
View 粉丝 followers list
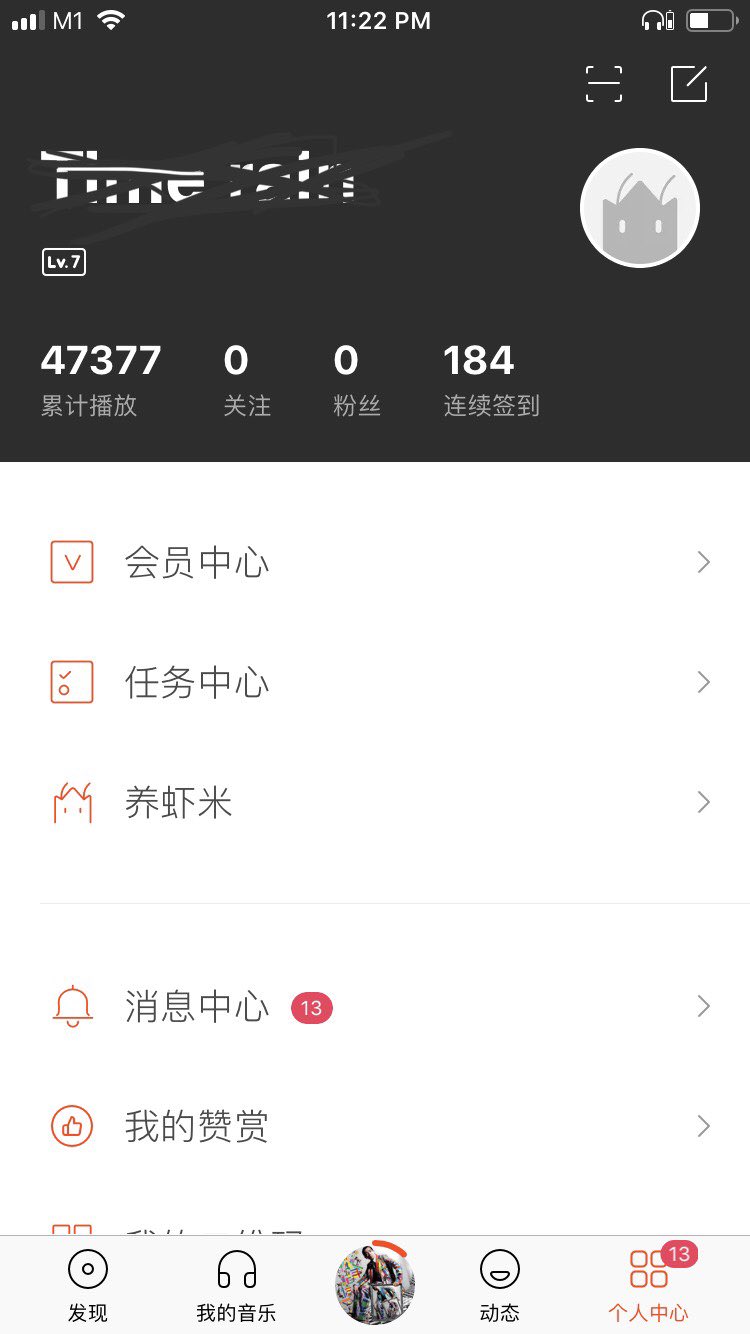point(357,380)
